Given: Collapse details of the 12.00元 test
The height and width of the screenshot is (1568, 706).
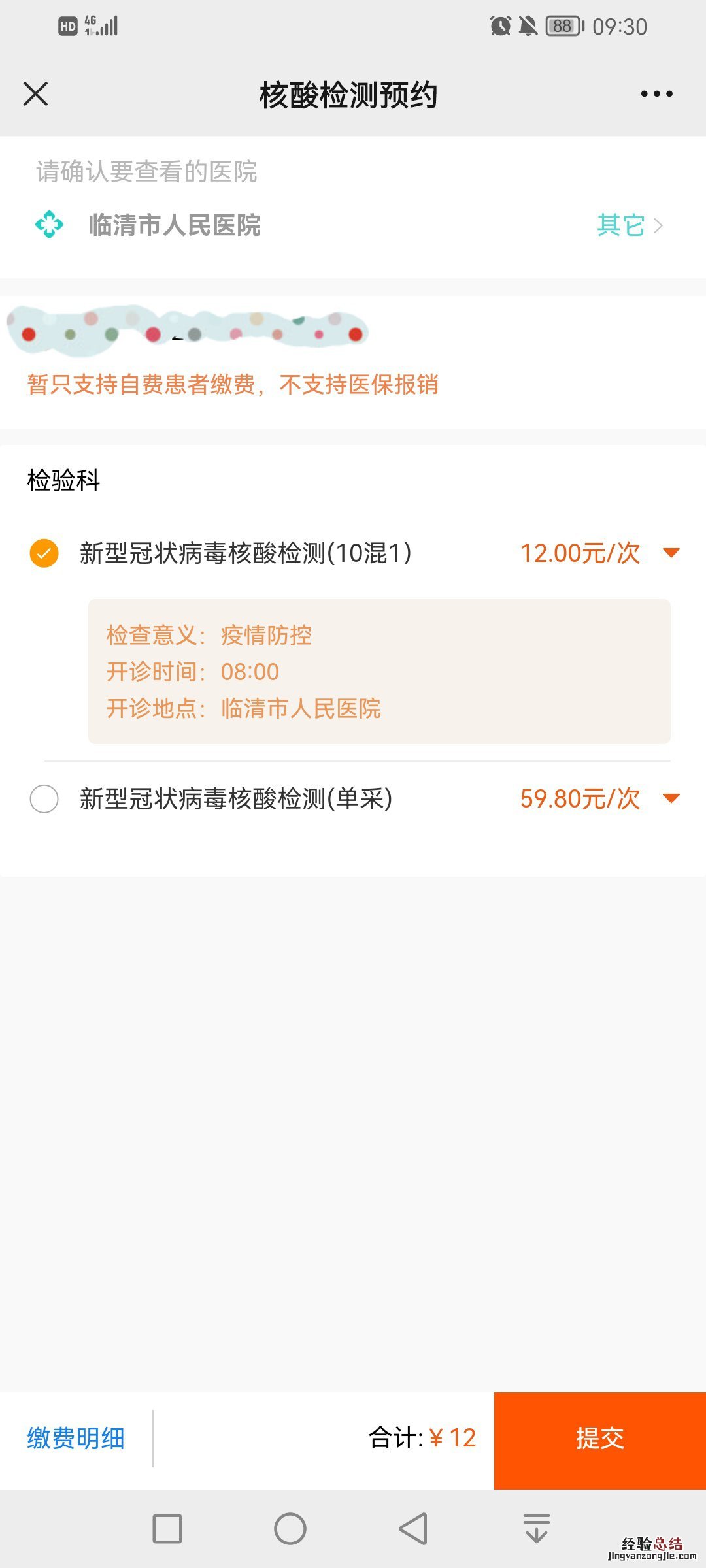Looking at the screenshot, I should coord(671,553).
